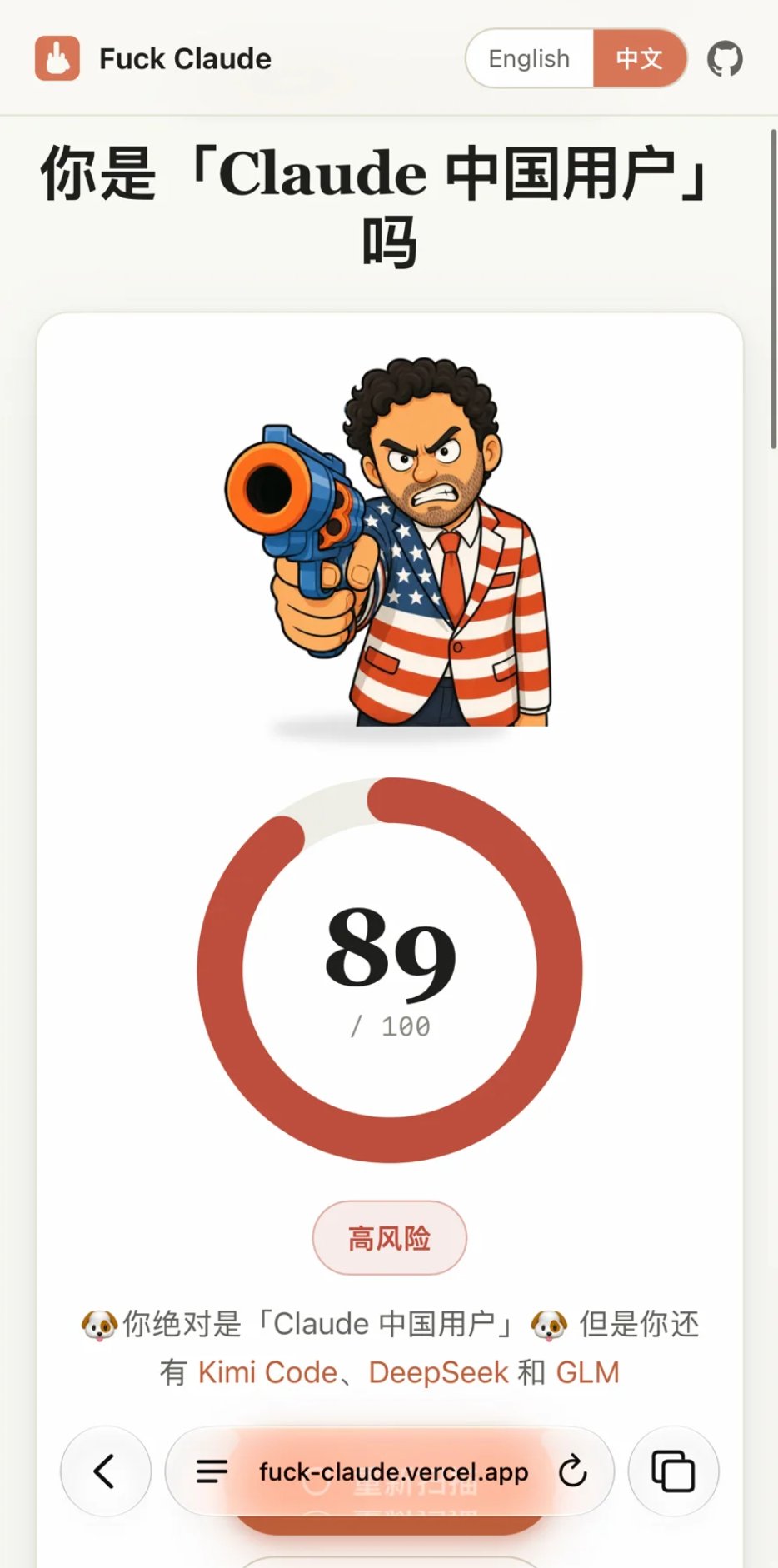Switch language to English
The width and height of the screenshot is (778, 1568).
[x=530, y=59]
